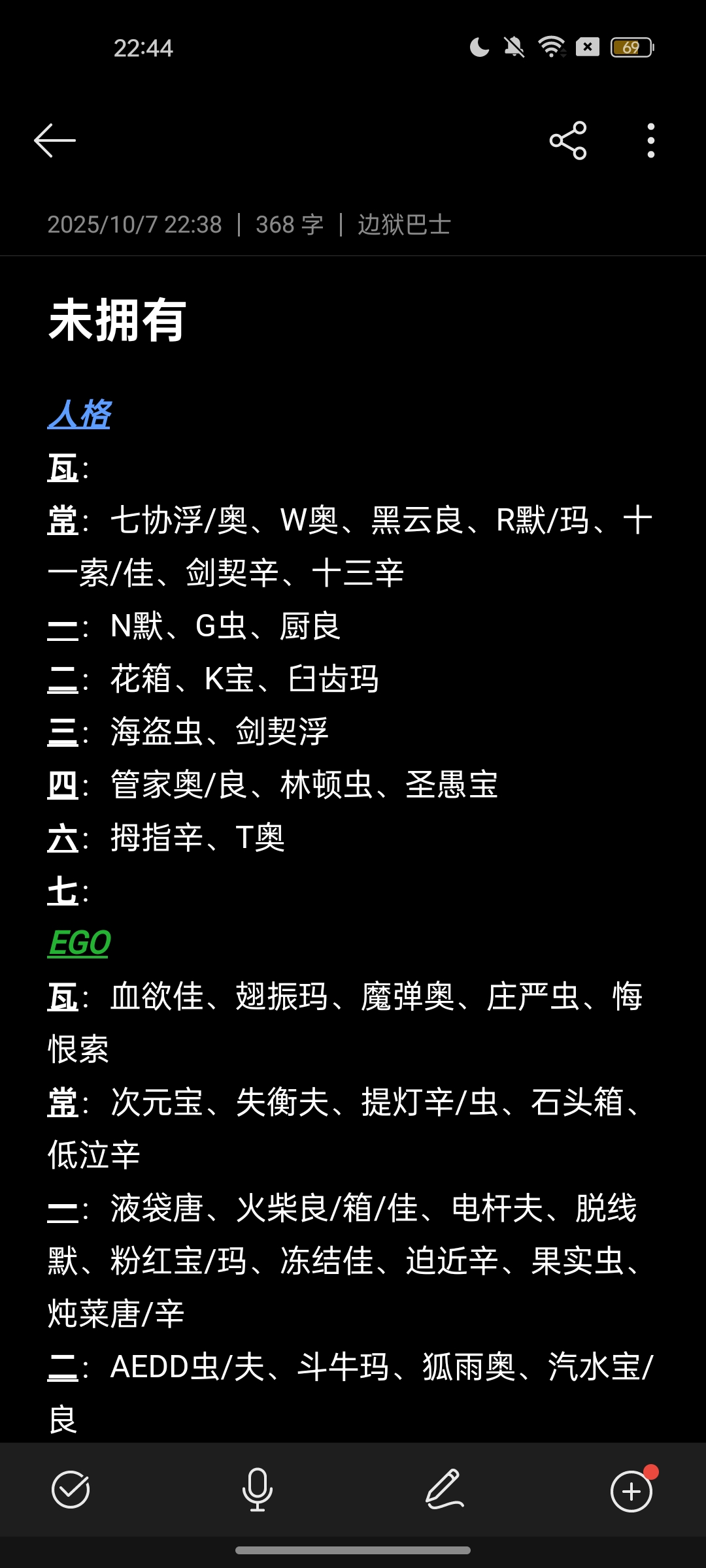Go back to the notes list
The width and height of the screenshot is (706, 1568).
coord(55,140)
